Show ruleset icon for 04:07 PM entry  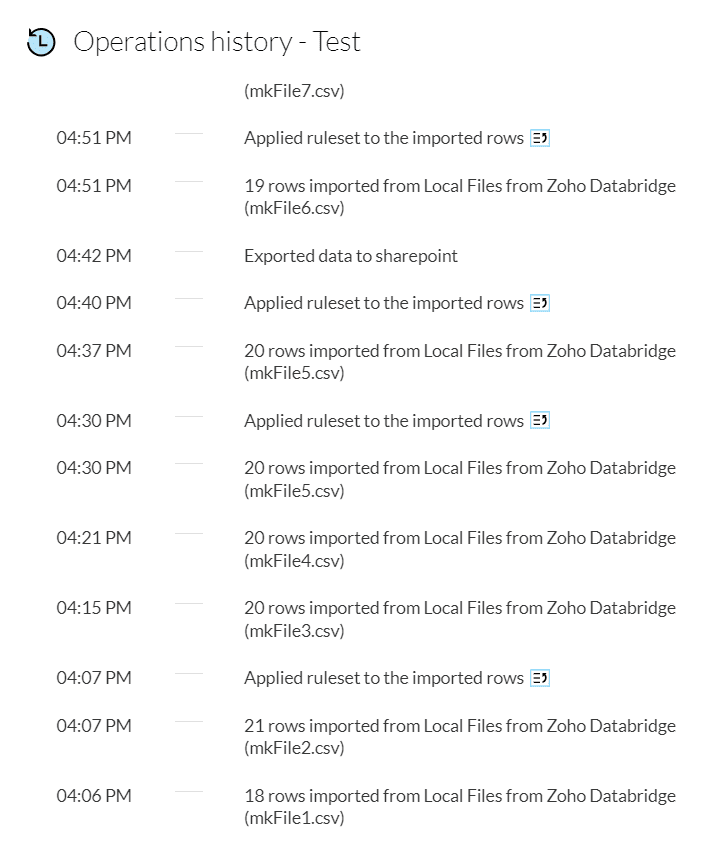pyautogui.click(x=540, y=679)
